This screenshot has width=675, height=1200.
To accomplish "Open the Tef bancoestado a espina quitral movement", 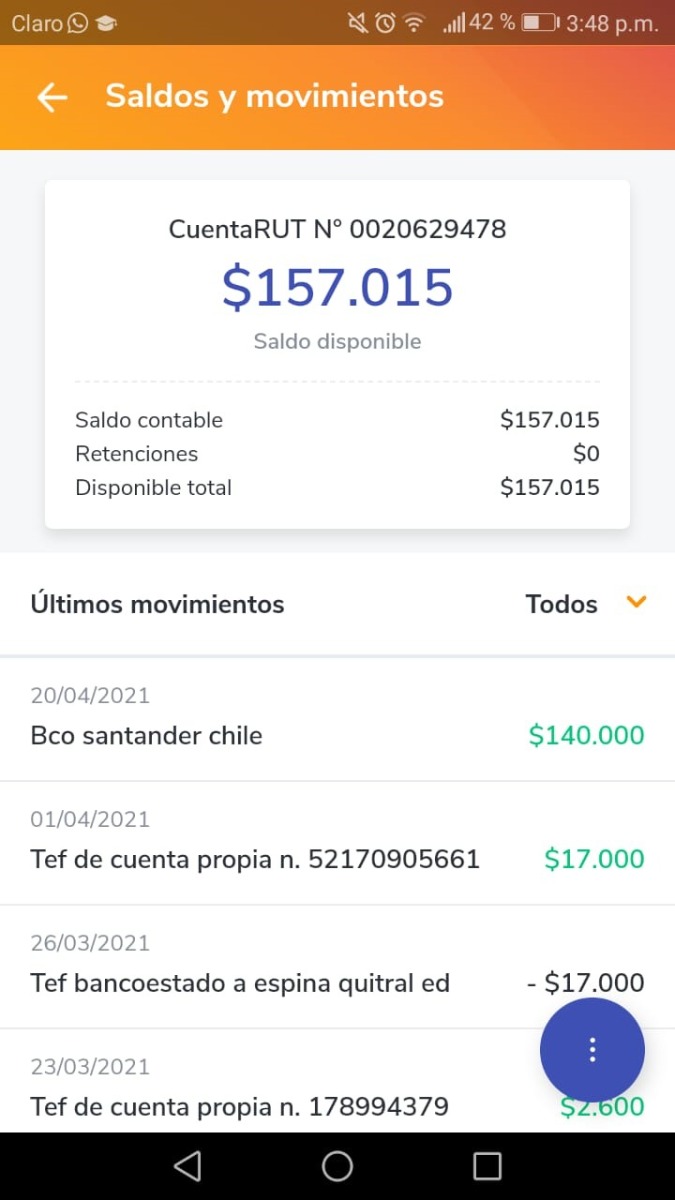I will click(337, 968).
